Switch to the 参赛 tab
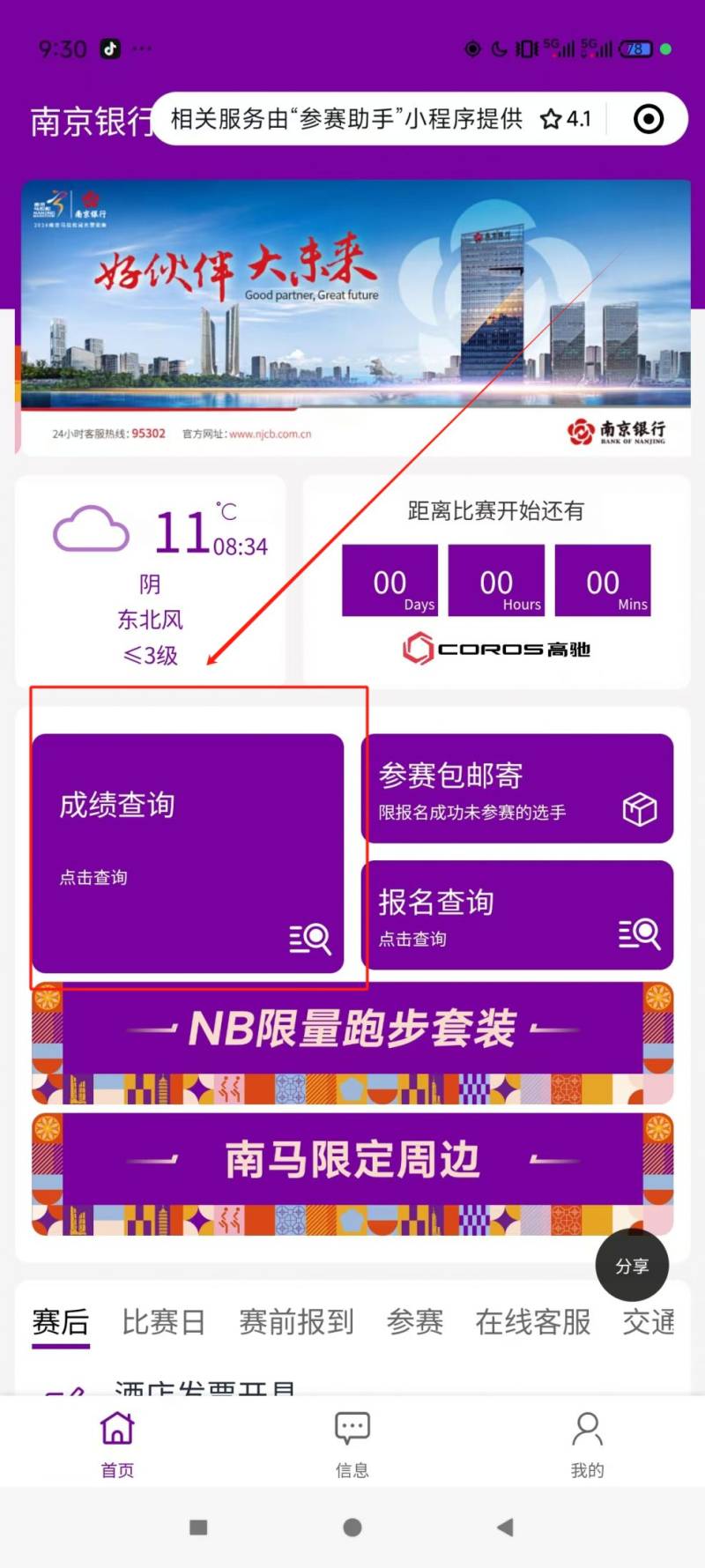The height and width of the screenshot is (1568, 705). (414, 1322)
